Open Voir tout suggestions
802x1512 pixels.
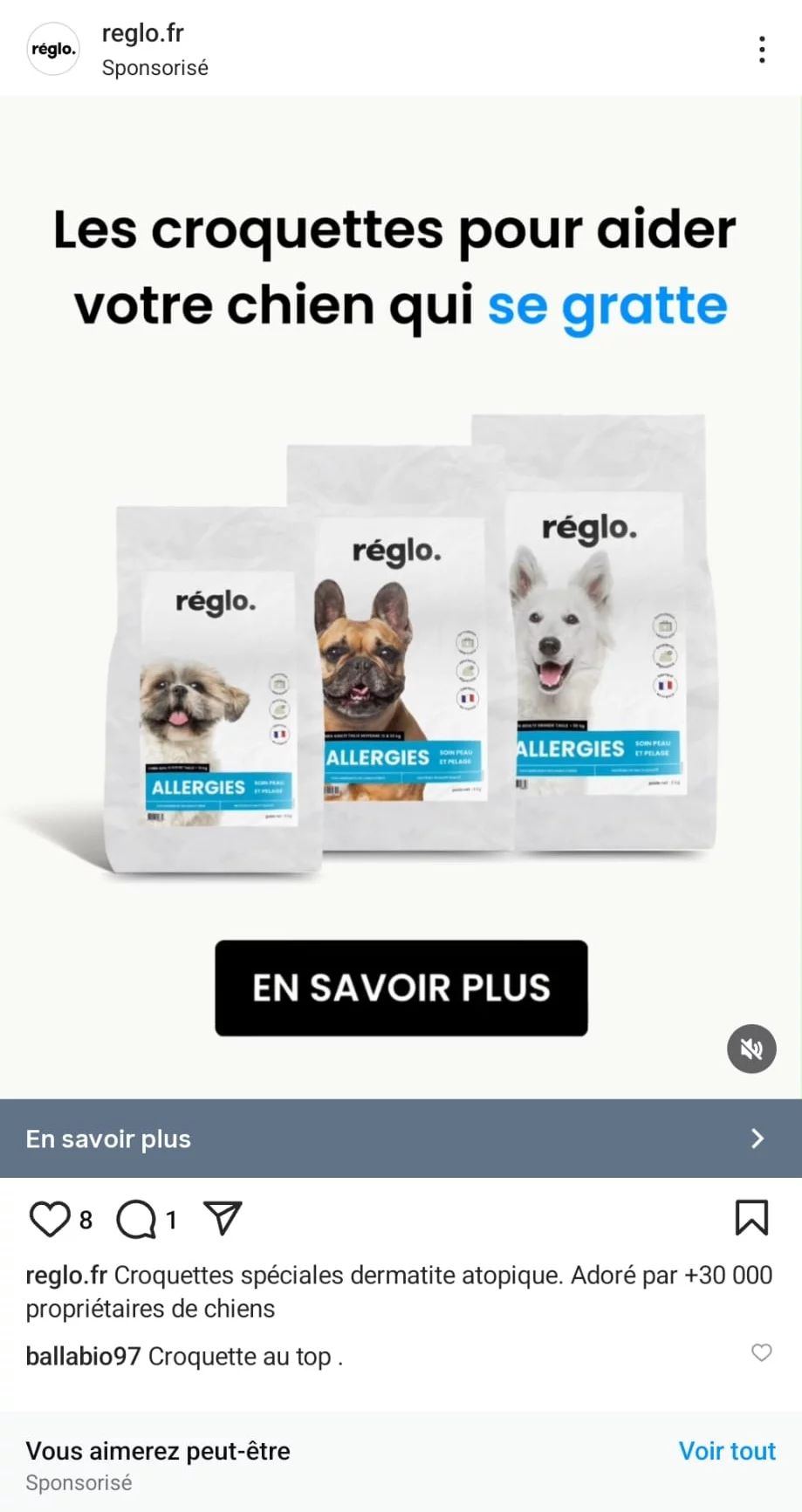(726, 1451)
